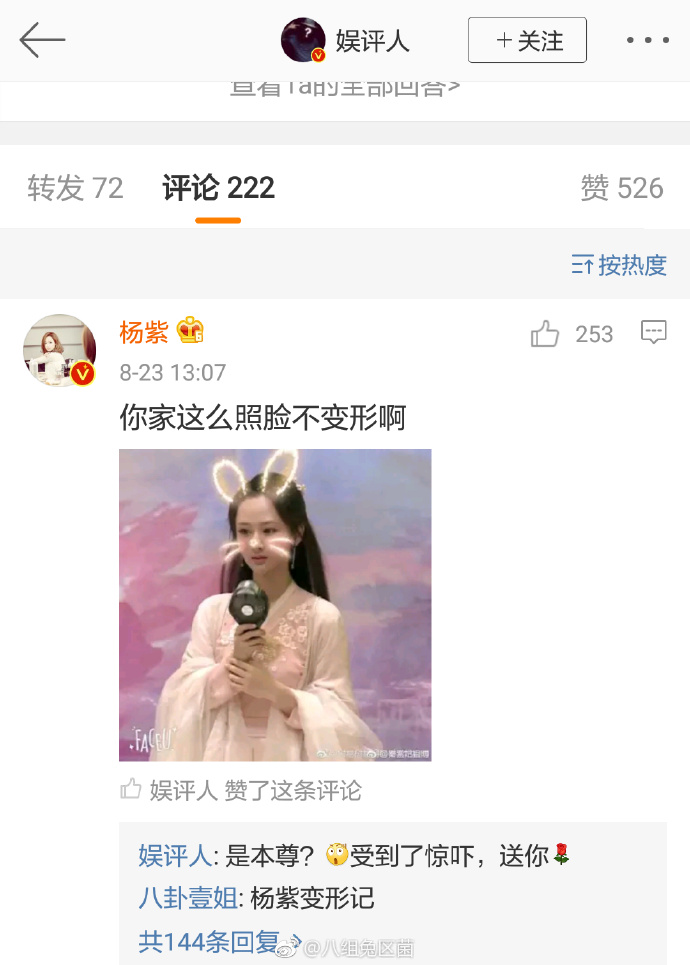
Task: View the image attached to 杨紫's comment
Action: coord(275,604)
